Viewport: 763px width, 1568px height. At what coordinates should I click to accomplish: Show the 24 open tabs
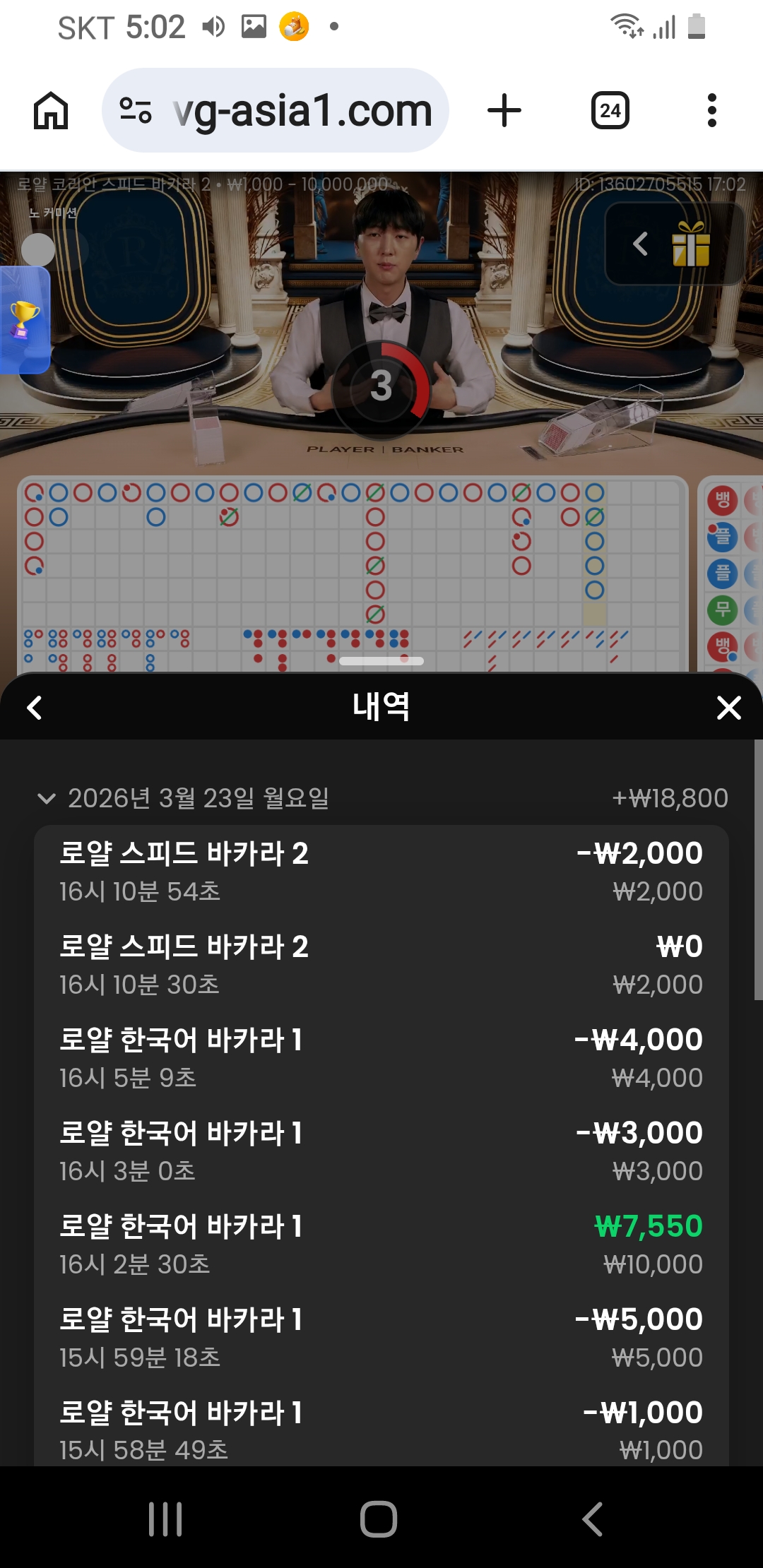pyautogui.click(x=610, y=111)
